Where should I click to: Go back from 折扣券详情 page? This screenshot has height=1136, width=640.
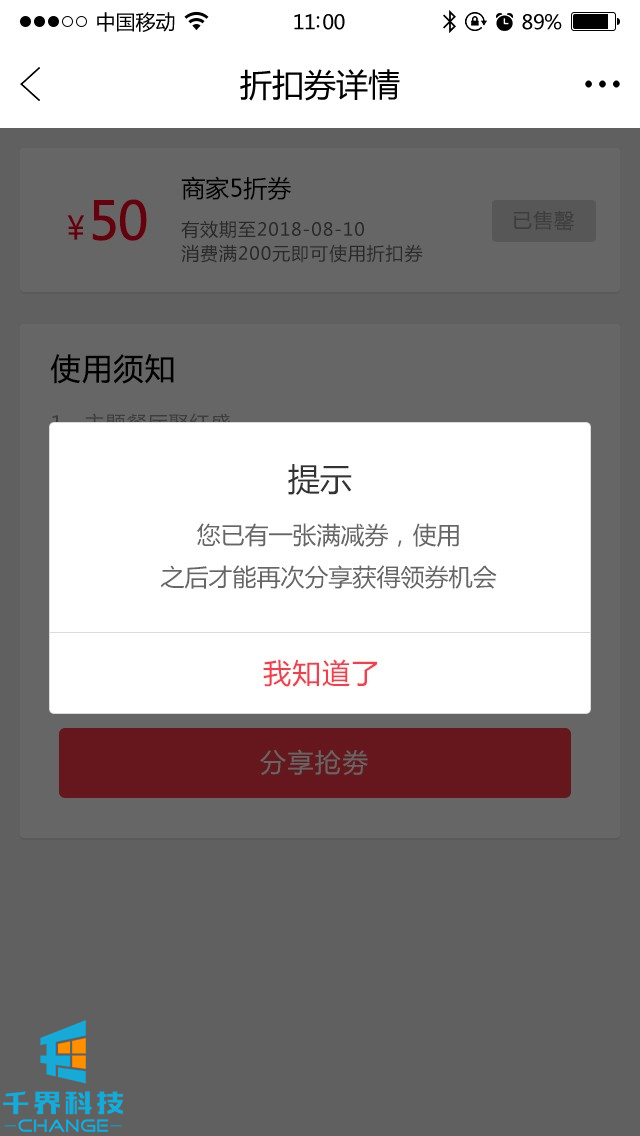click(x=31, y=85)
